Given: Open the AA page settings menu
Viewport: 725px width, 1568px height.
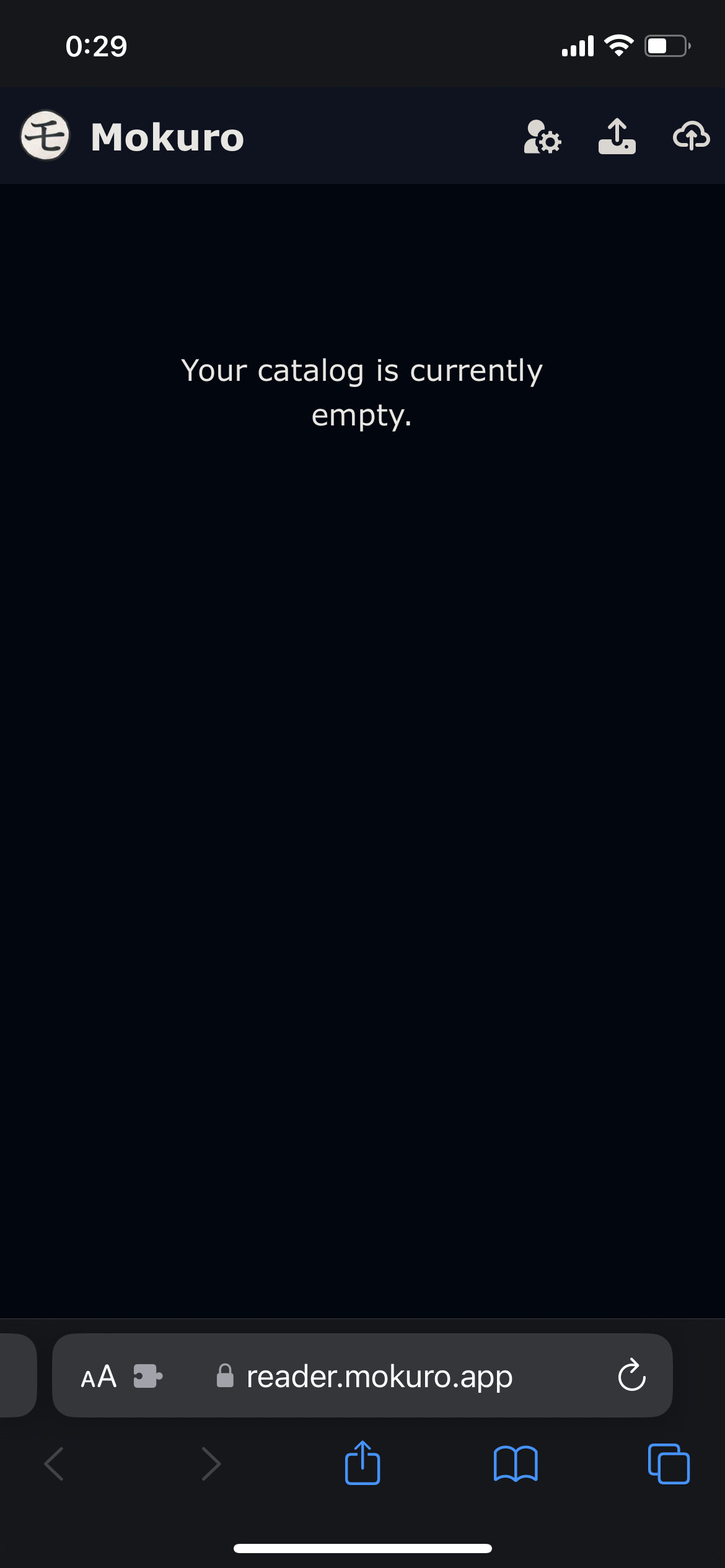Looking at the screenshot, I should [x=99, y=1377].
